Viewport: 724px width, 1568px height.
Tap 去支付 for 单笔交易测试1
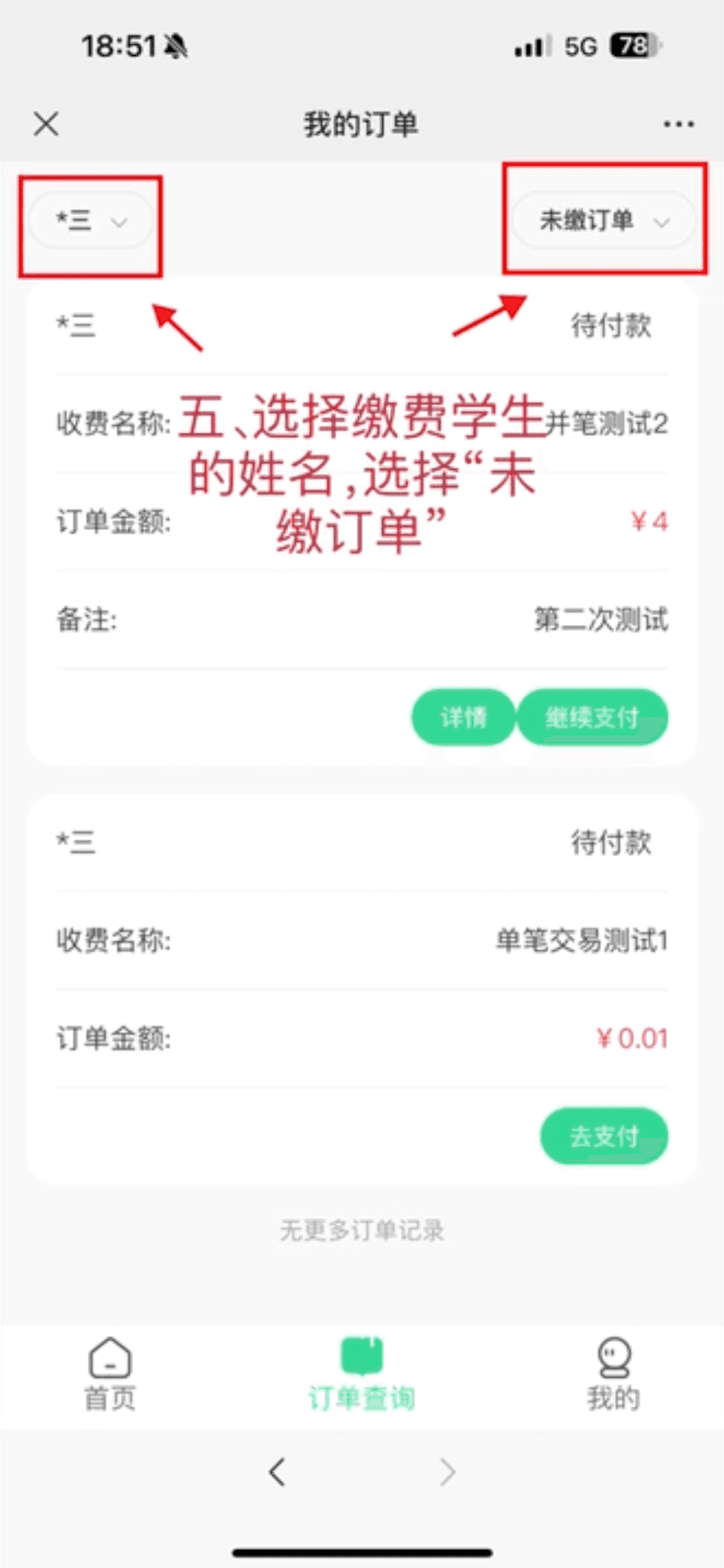click(x=604, y=1136)
